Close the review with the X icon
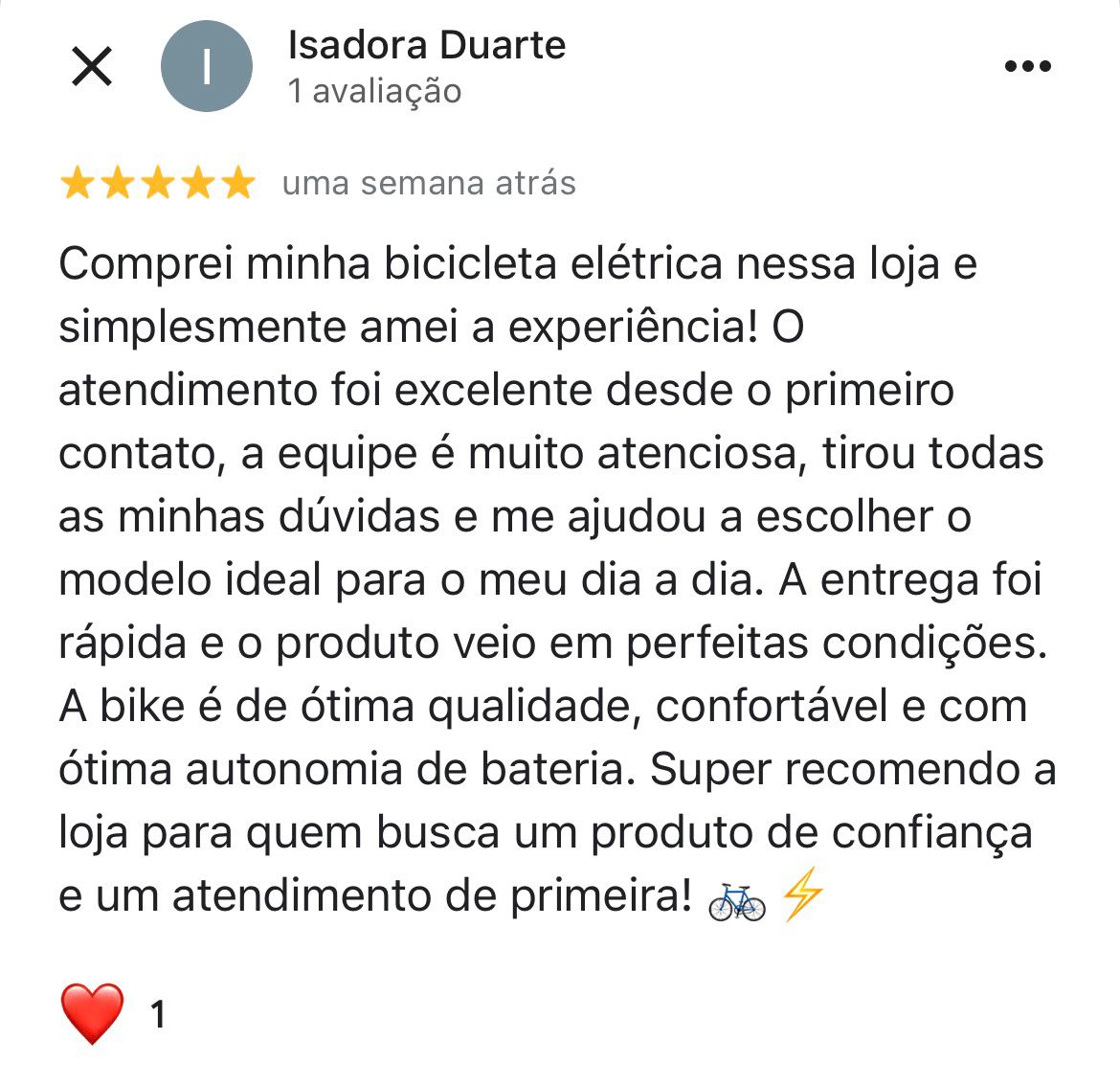Image resolution: width=1120 pixels, height=1085 pixels. coord(92,66)
